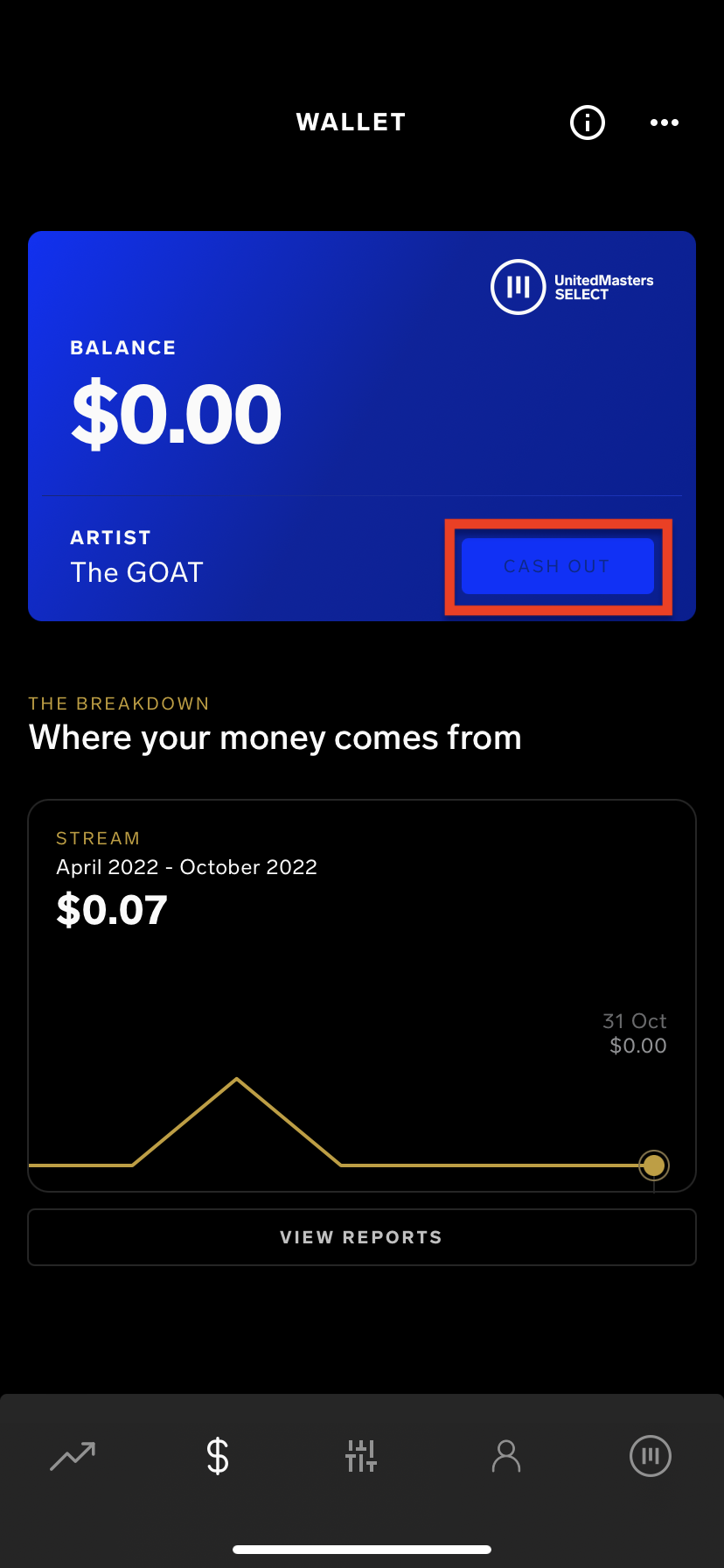Select the dollar wallet icon in bottom bar
The height and width of the screenshot is (1568, 724).
[x=217, y=1455]
